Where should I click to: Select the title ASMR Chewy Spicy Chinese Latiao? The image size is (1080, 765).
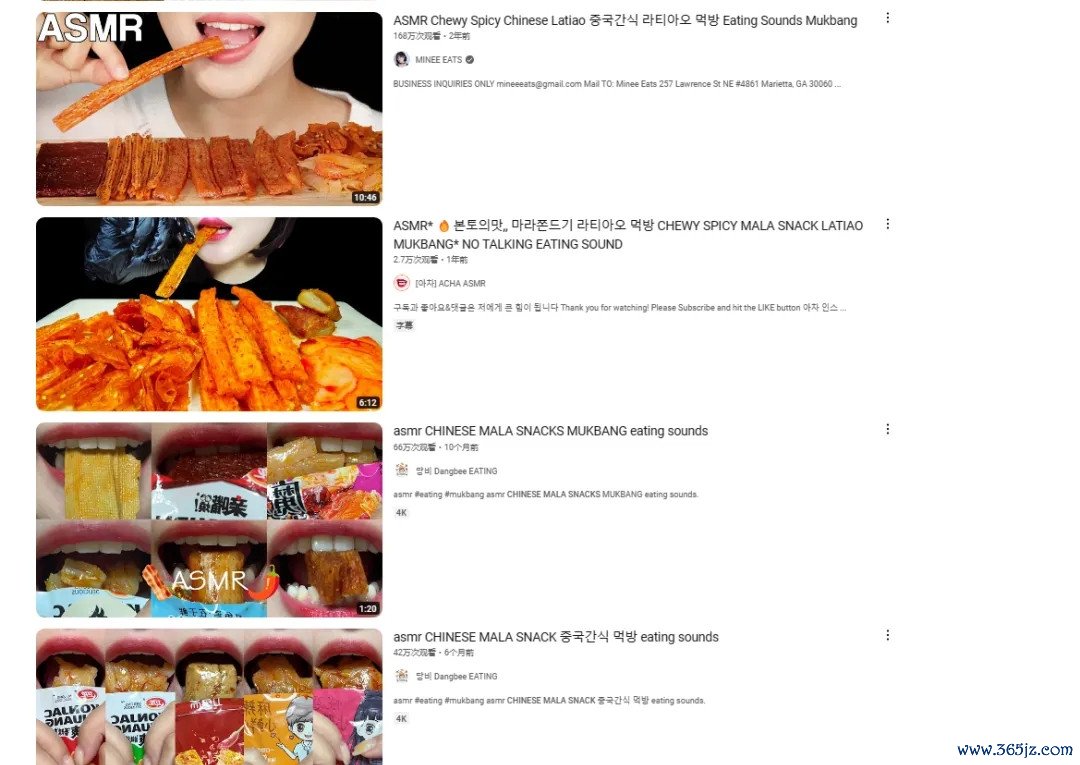pos(625,20)
